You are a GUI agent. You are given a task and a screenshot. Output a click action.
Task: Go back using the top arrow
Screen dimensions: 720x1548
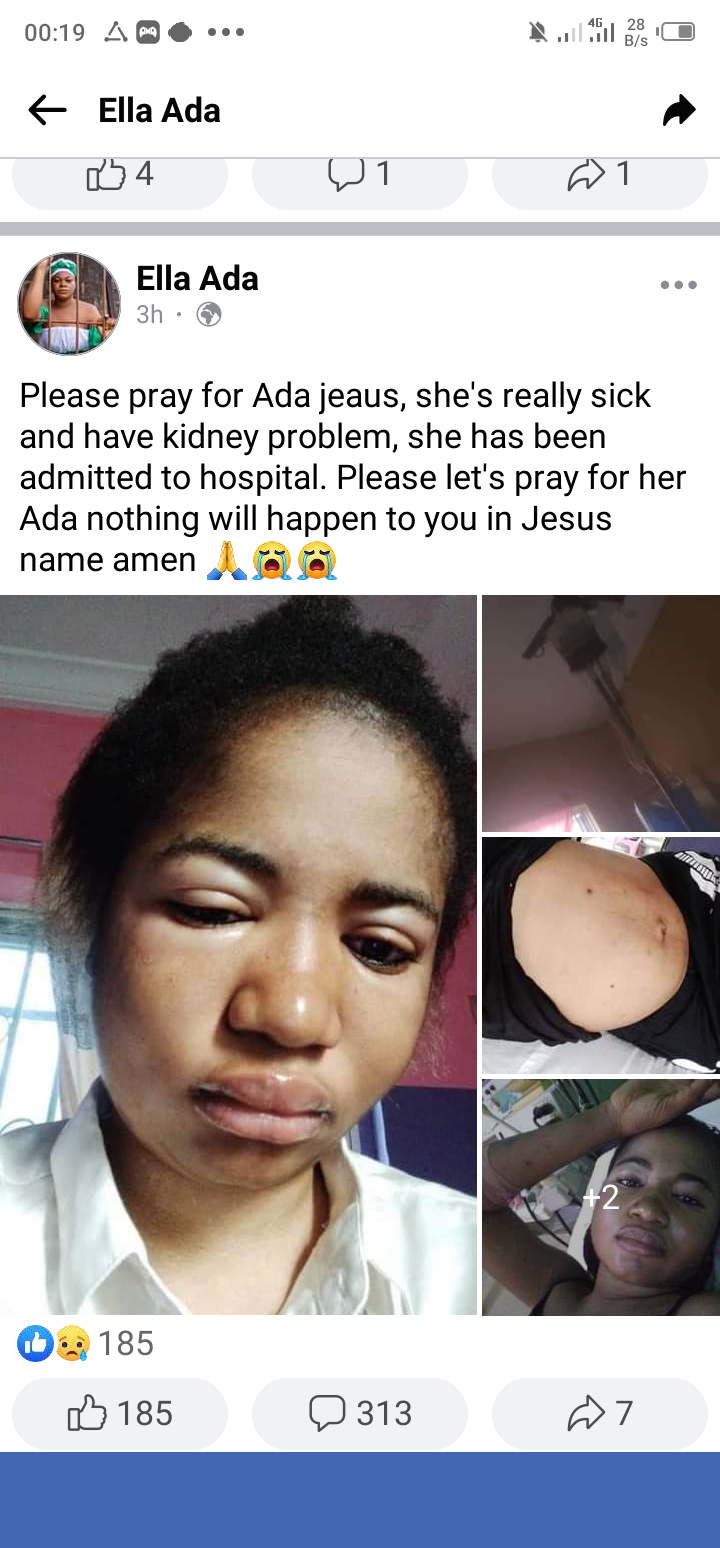click(47, 110)
